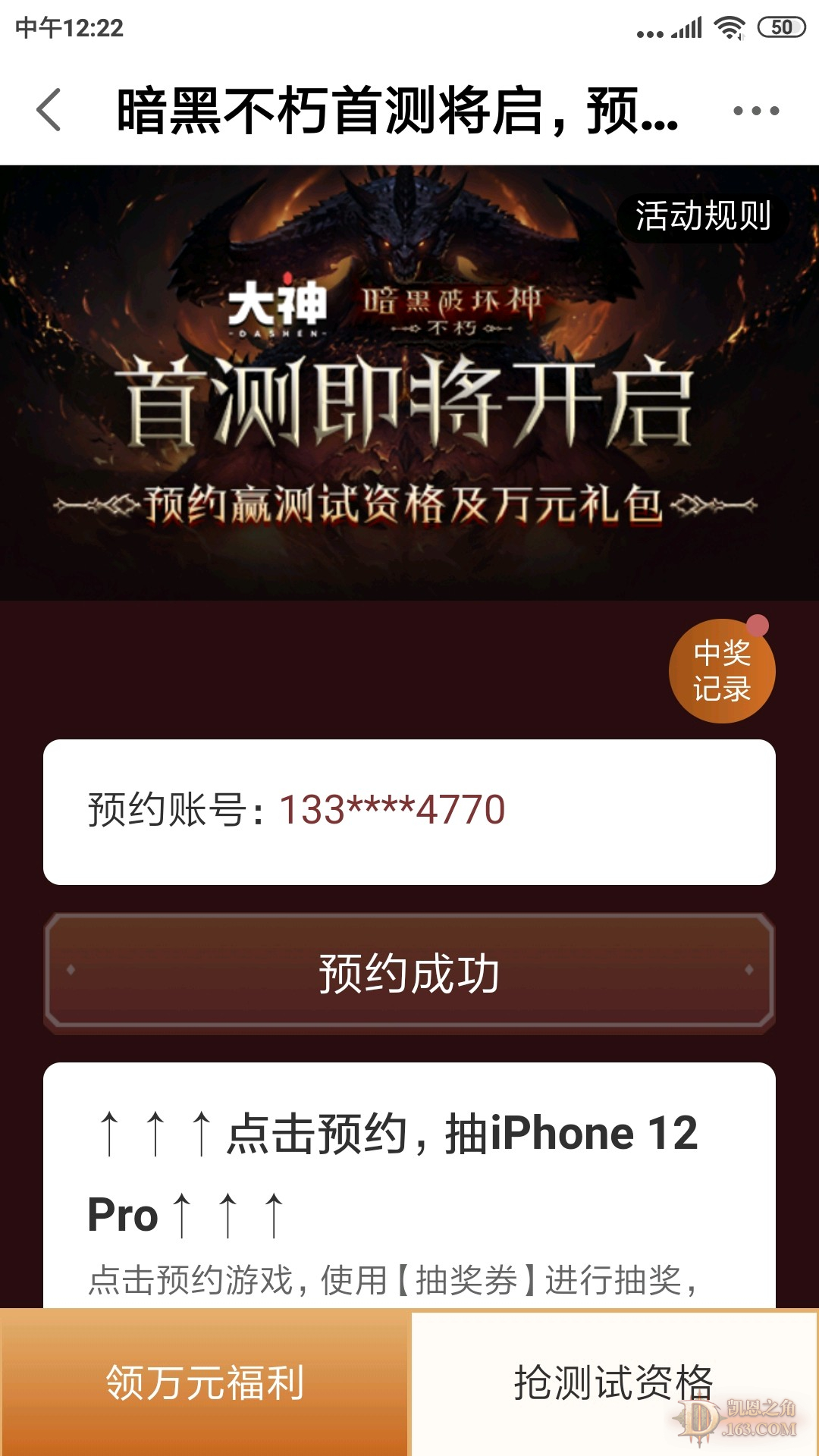Image resolution: width=819 pixels, height=1456 pixels.
Task: Open the 中奖记录 prize records
Action: (721, 671)
